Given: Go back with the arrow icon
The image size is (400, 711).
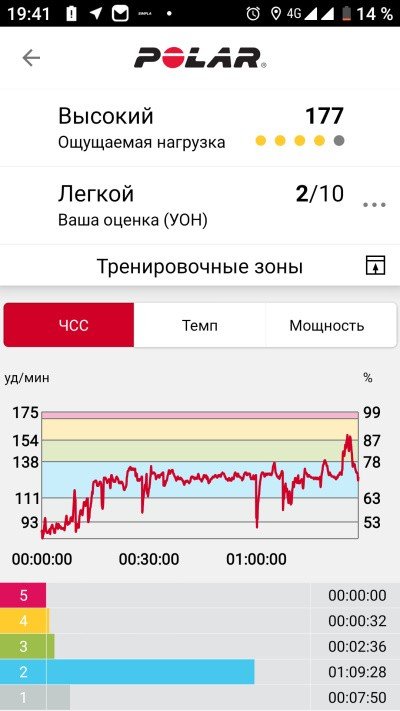Looking at the screenshot, I should pos(31,58).
